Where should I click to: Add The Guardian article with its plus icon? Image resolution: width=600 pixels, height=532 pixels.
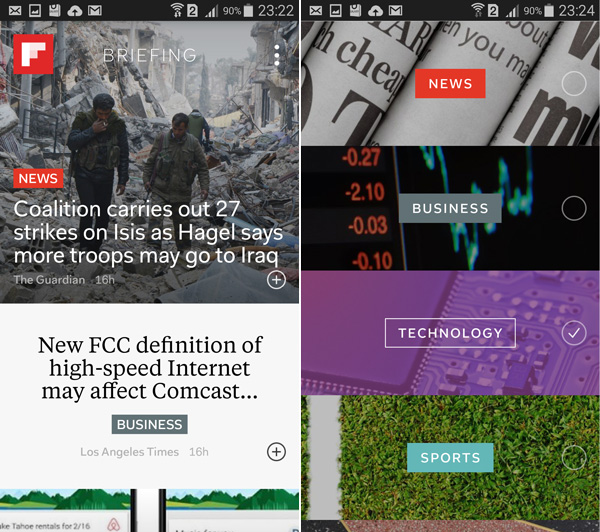pos(277,280)
